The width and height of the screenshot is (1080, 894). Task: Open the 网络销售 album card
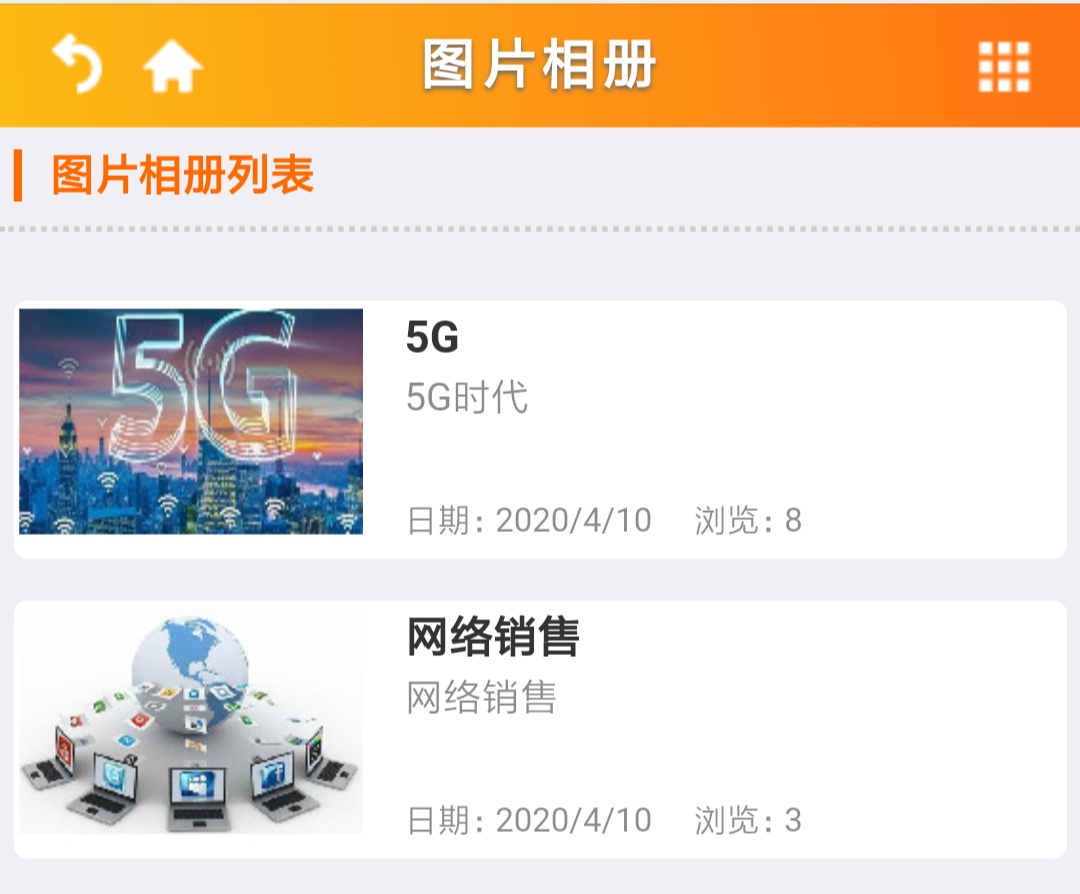tap(540, 729)
